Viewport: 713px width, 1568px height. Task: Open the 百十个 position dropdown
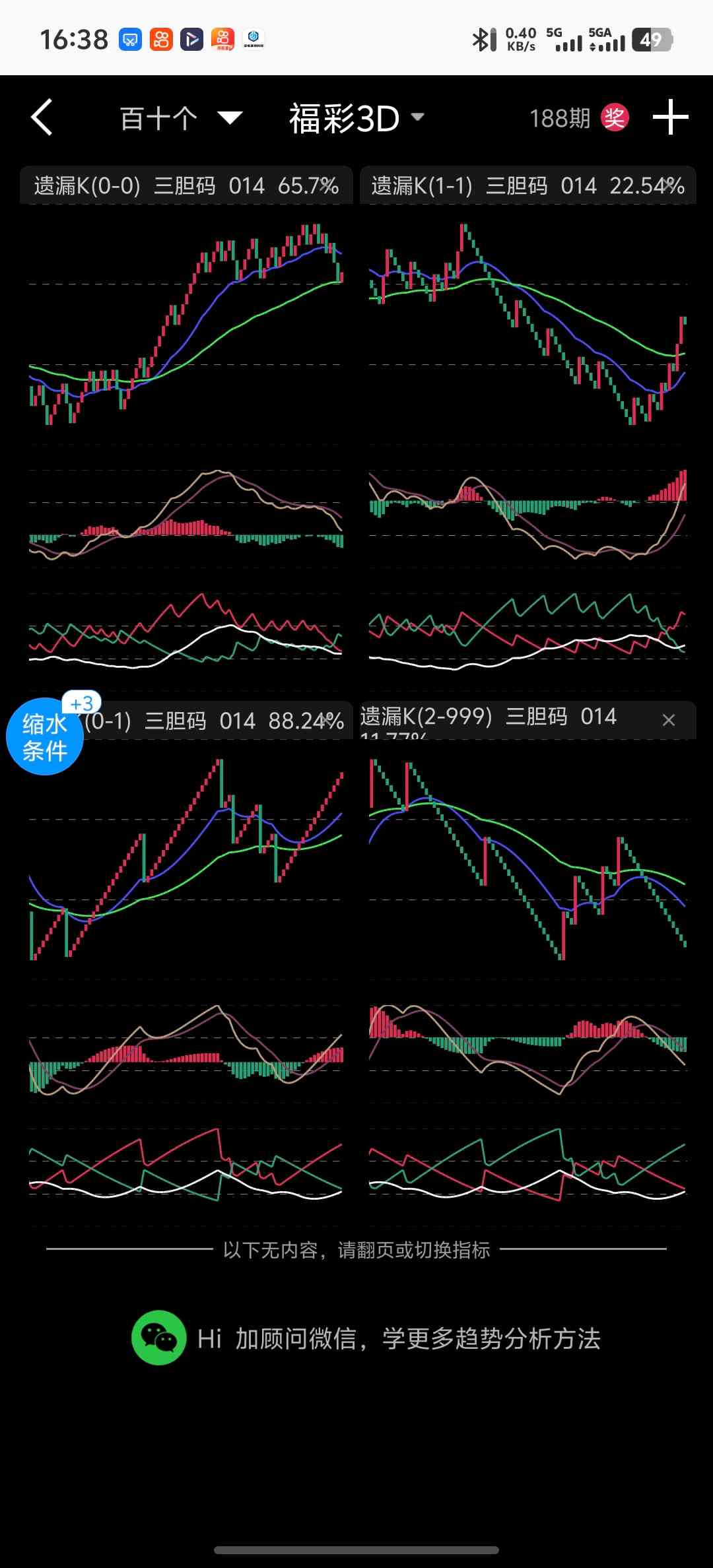click(x=181, y=119)
